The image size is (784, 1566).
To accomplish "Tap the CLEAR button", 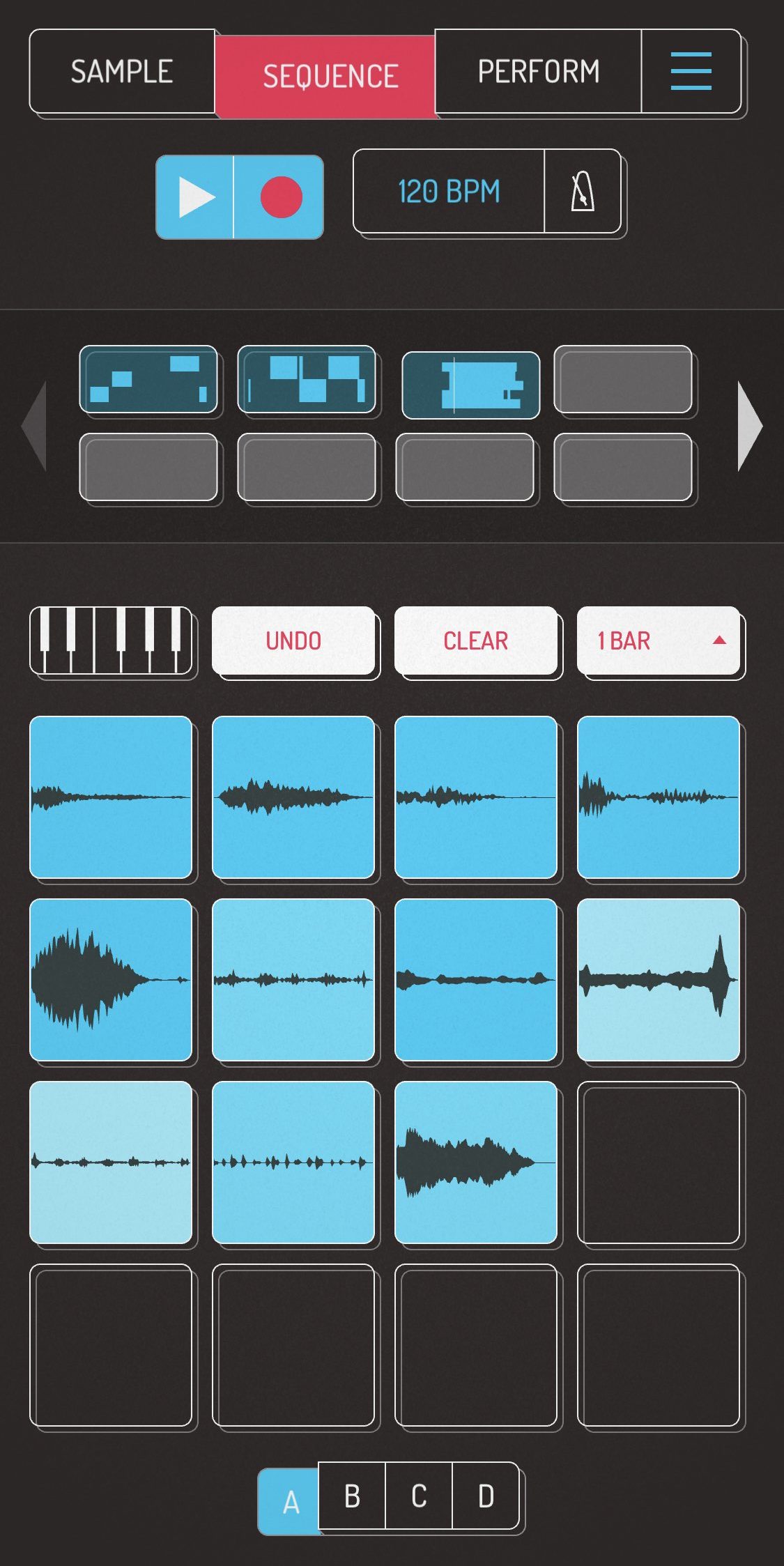I will [476, 640].
